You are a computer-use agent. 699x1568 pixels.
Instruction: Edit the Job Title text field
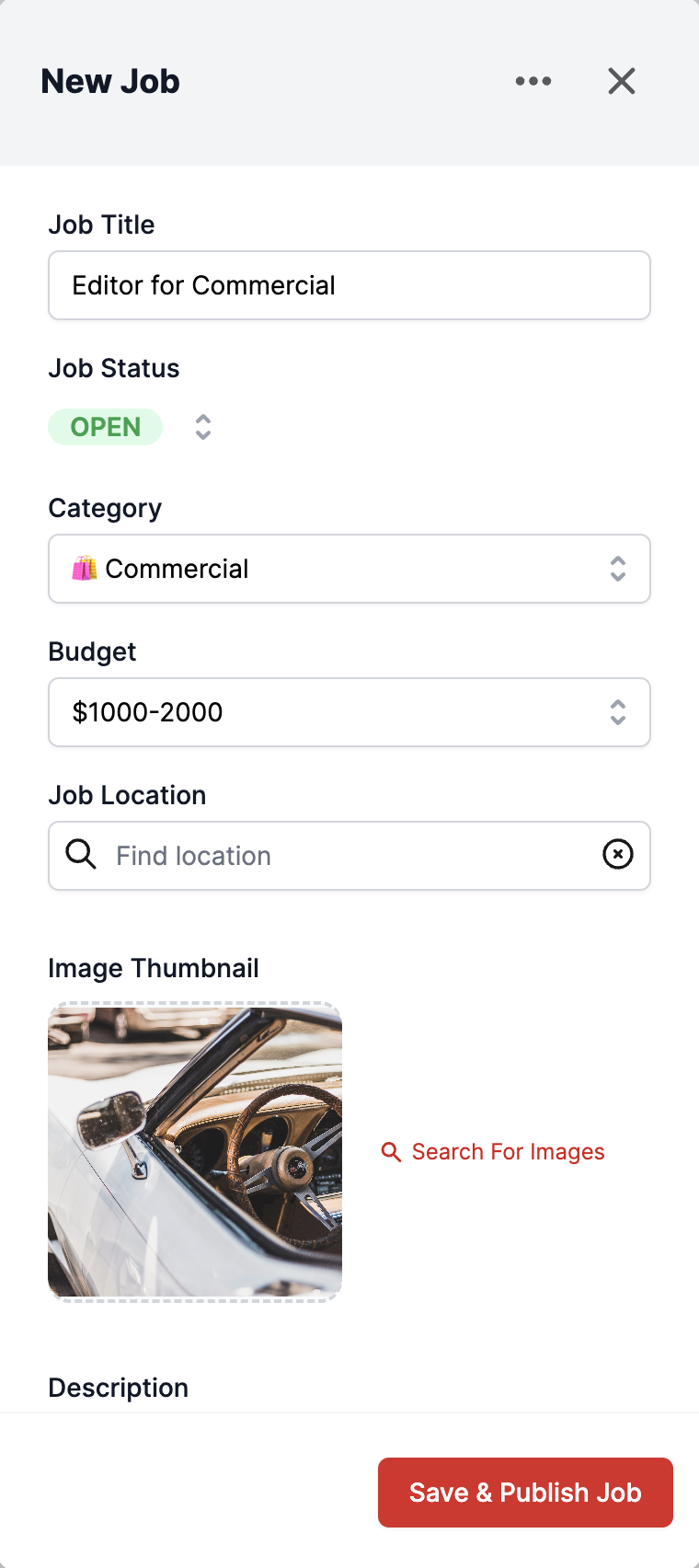pos(349,285)
